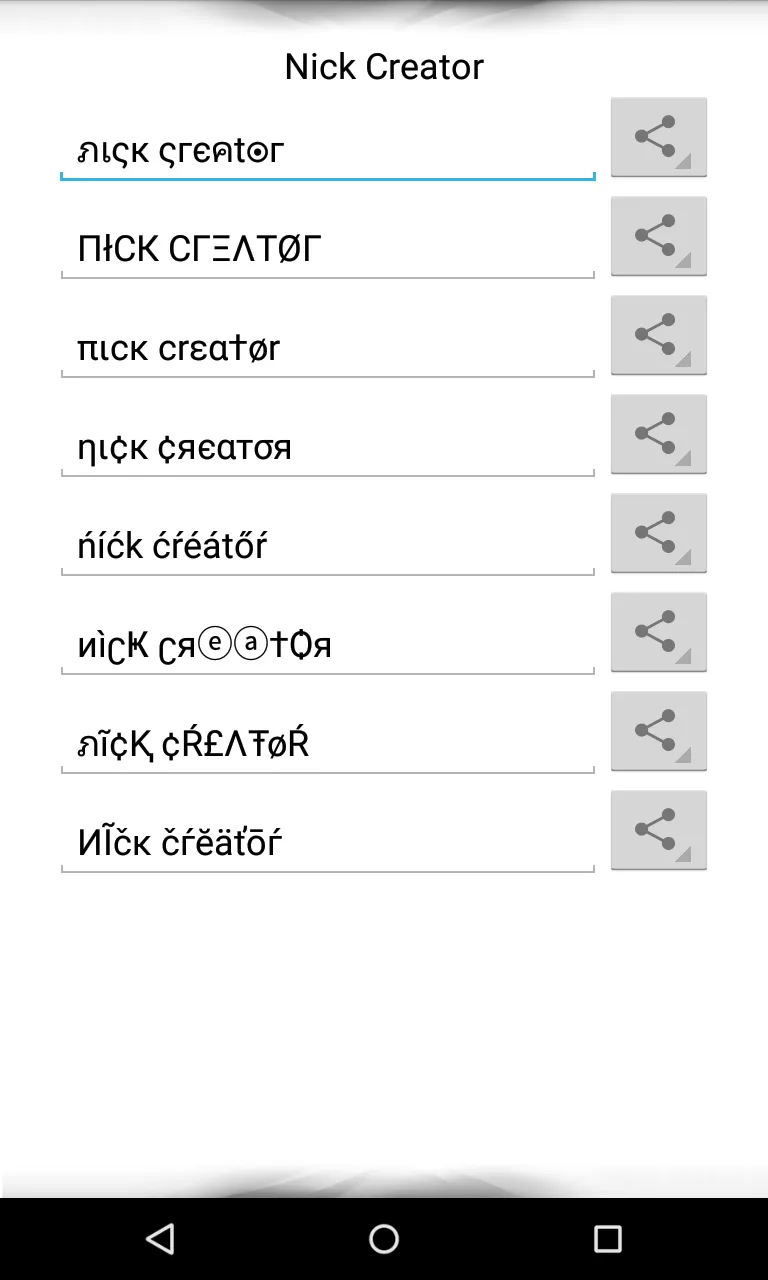Tap the ПłCK CГΞΛTØГ text field
The image size is (768, 1280).
[x=328, y=250]
